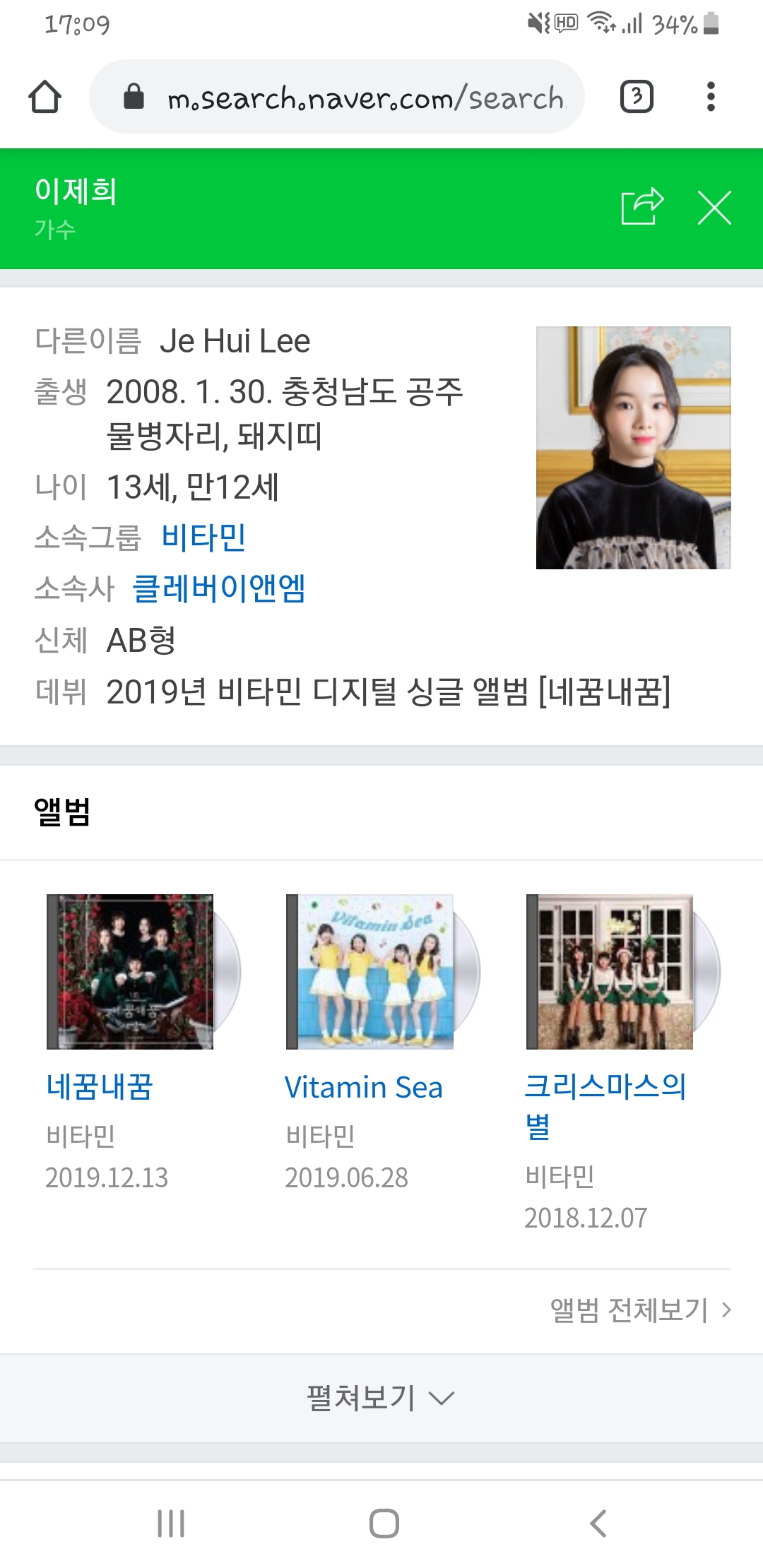Go to the browser home page

point(45,97)
